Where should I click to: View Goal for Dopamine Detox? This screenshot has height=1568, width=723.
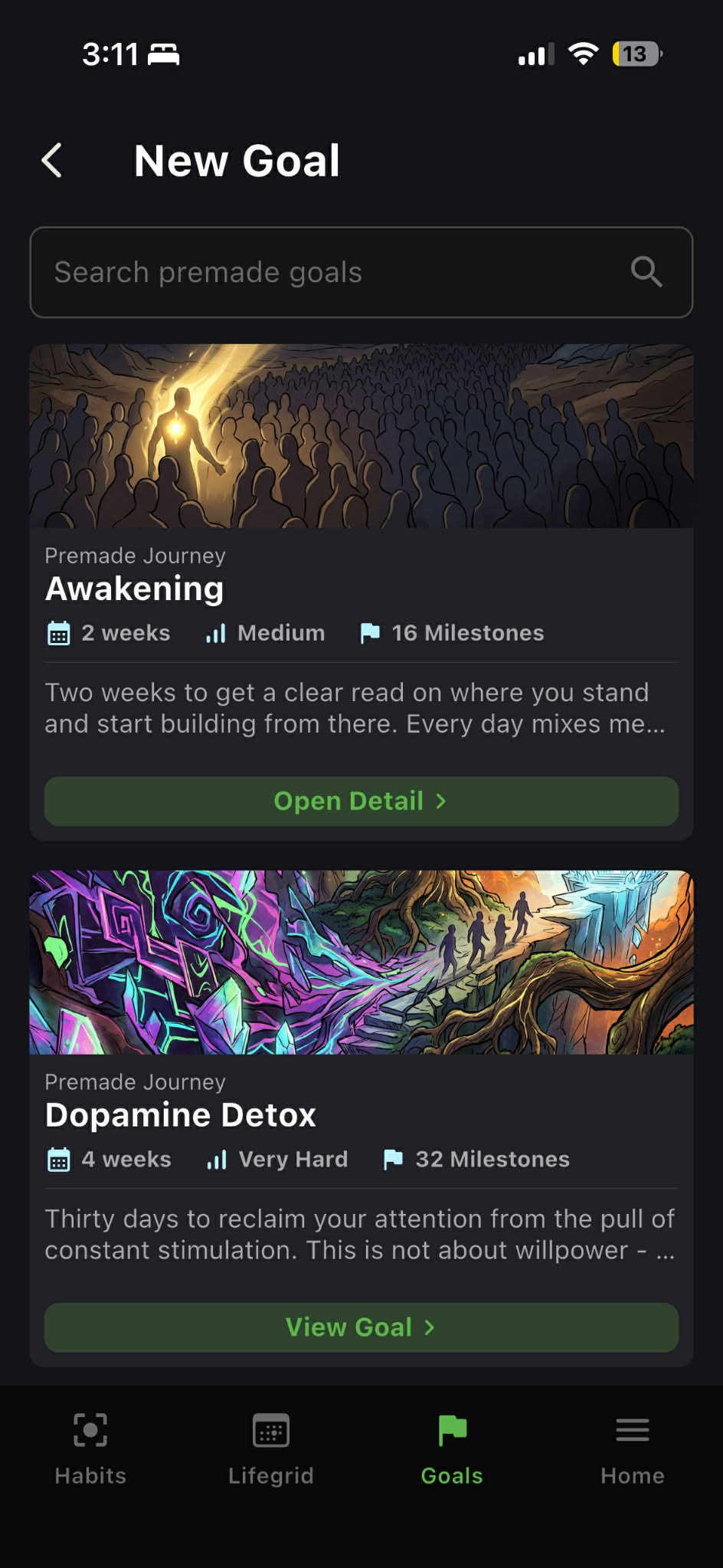click(x=361, y=1327)
